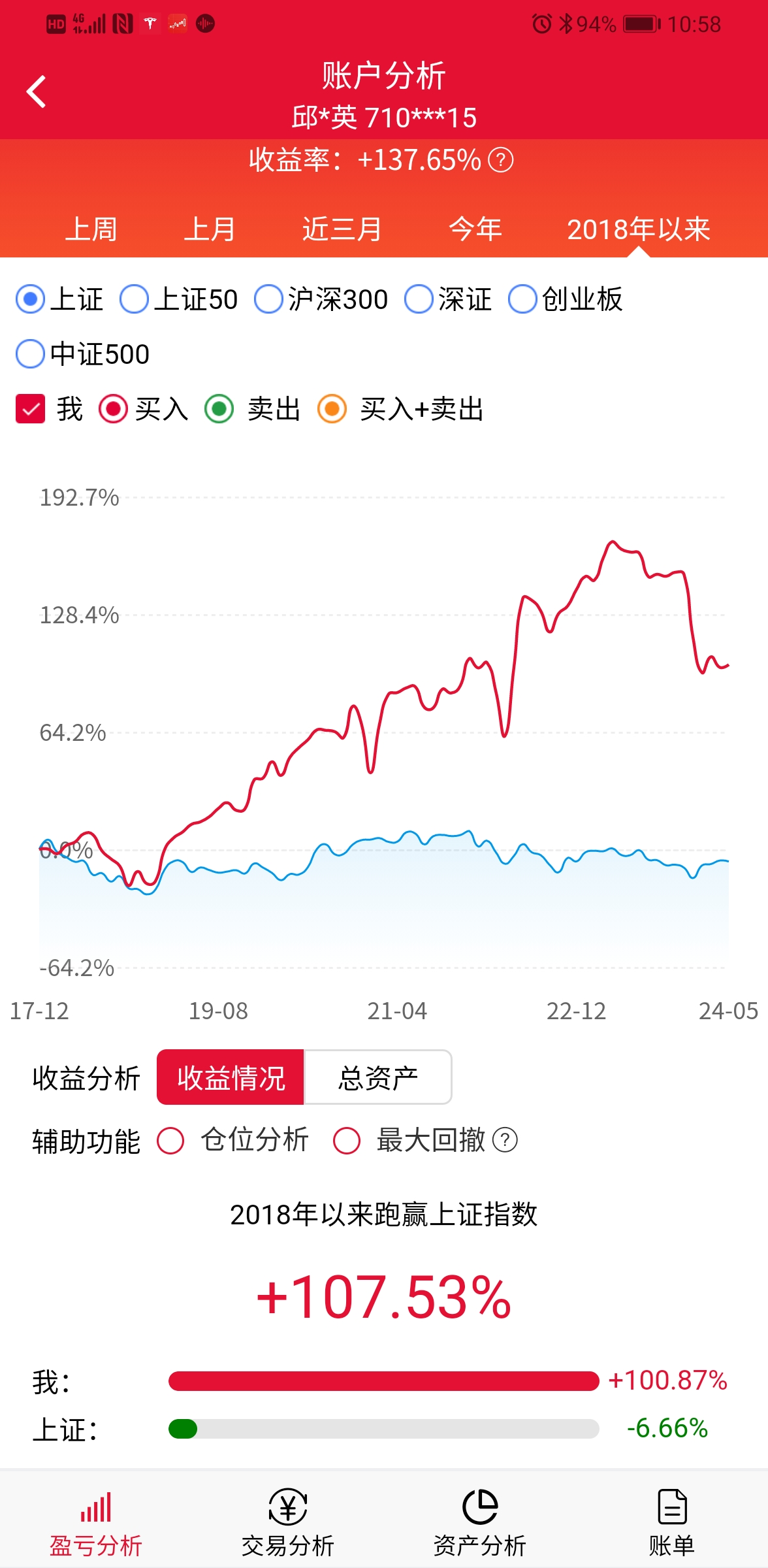Select the 卖出 radio option
Viewport: 768px width, 1568px height.
(219, 409)
